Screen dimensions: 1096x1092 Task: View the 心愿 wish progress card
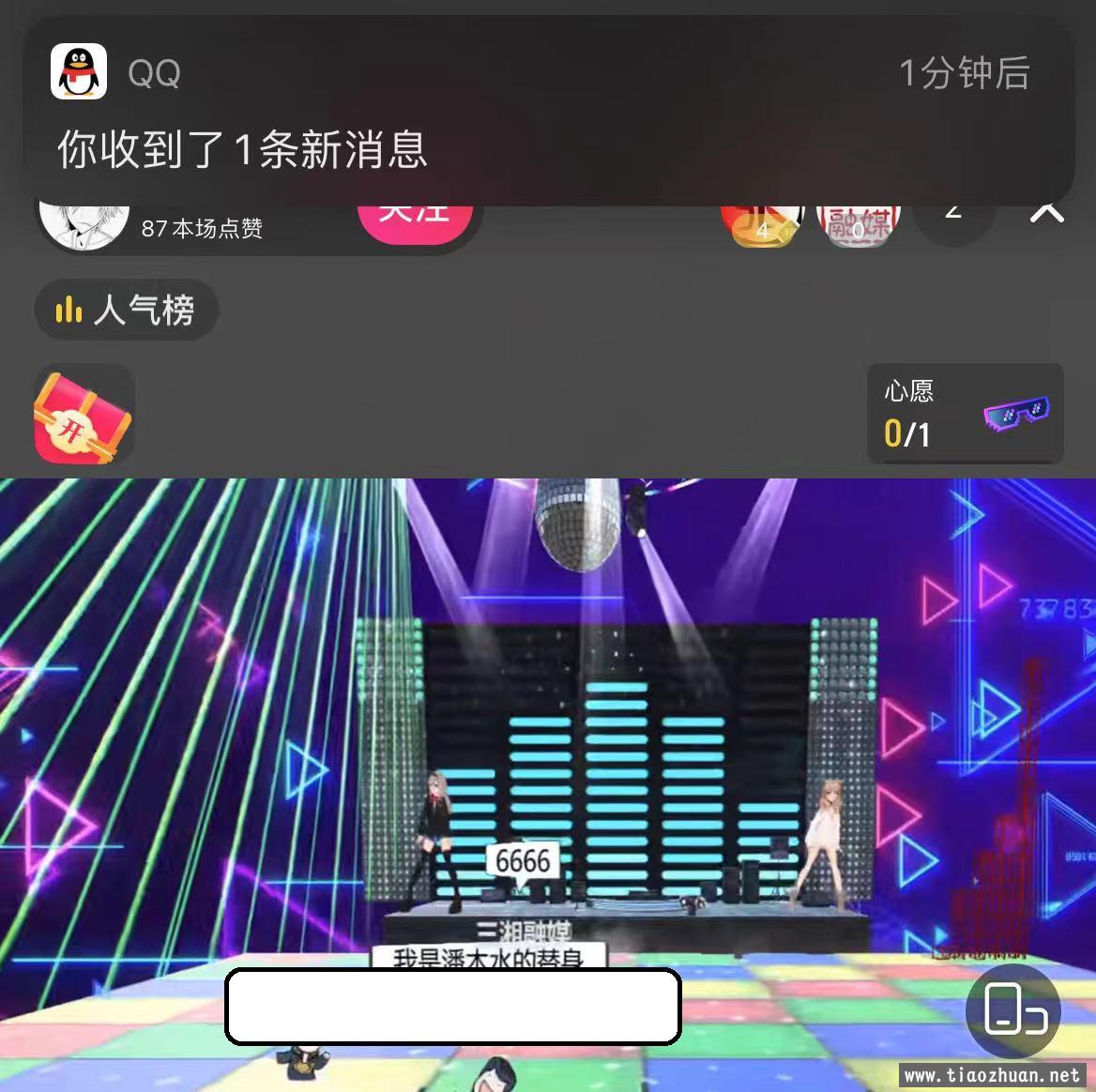tap(965, 414)
